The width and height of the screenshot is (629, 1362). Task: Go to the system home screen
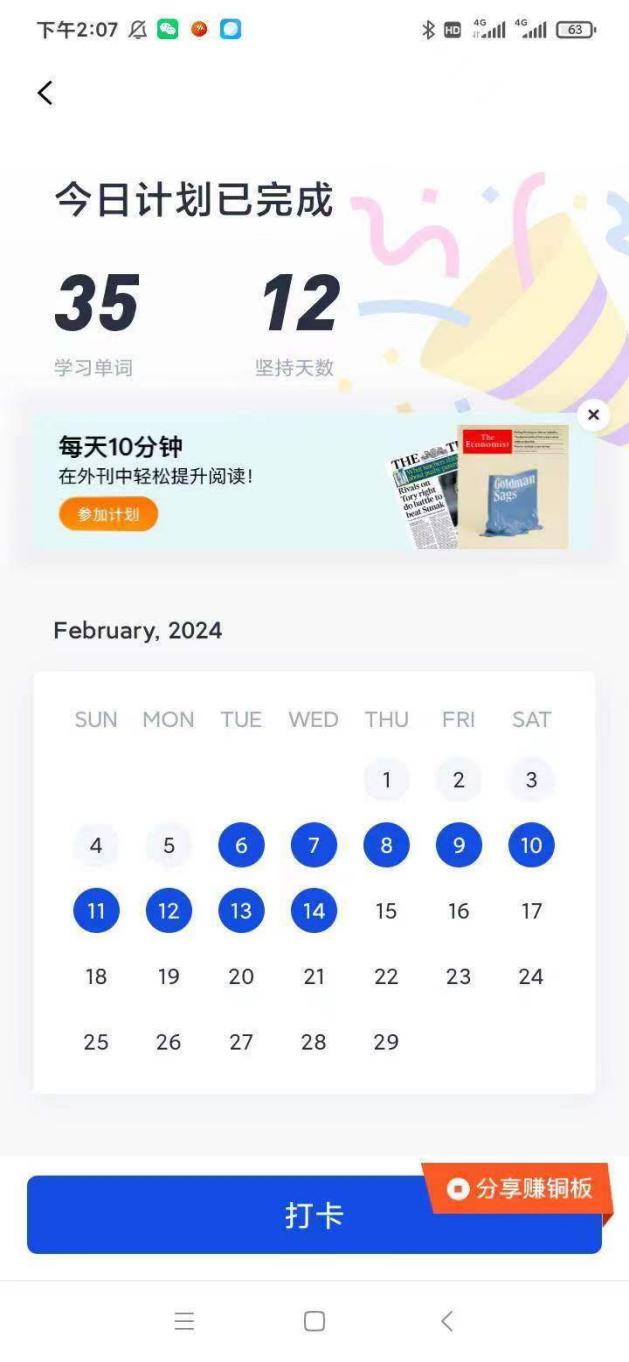(314, 1321)
